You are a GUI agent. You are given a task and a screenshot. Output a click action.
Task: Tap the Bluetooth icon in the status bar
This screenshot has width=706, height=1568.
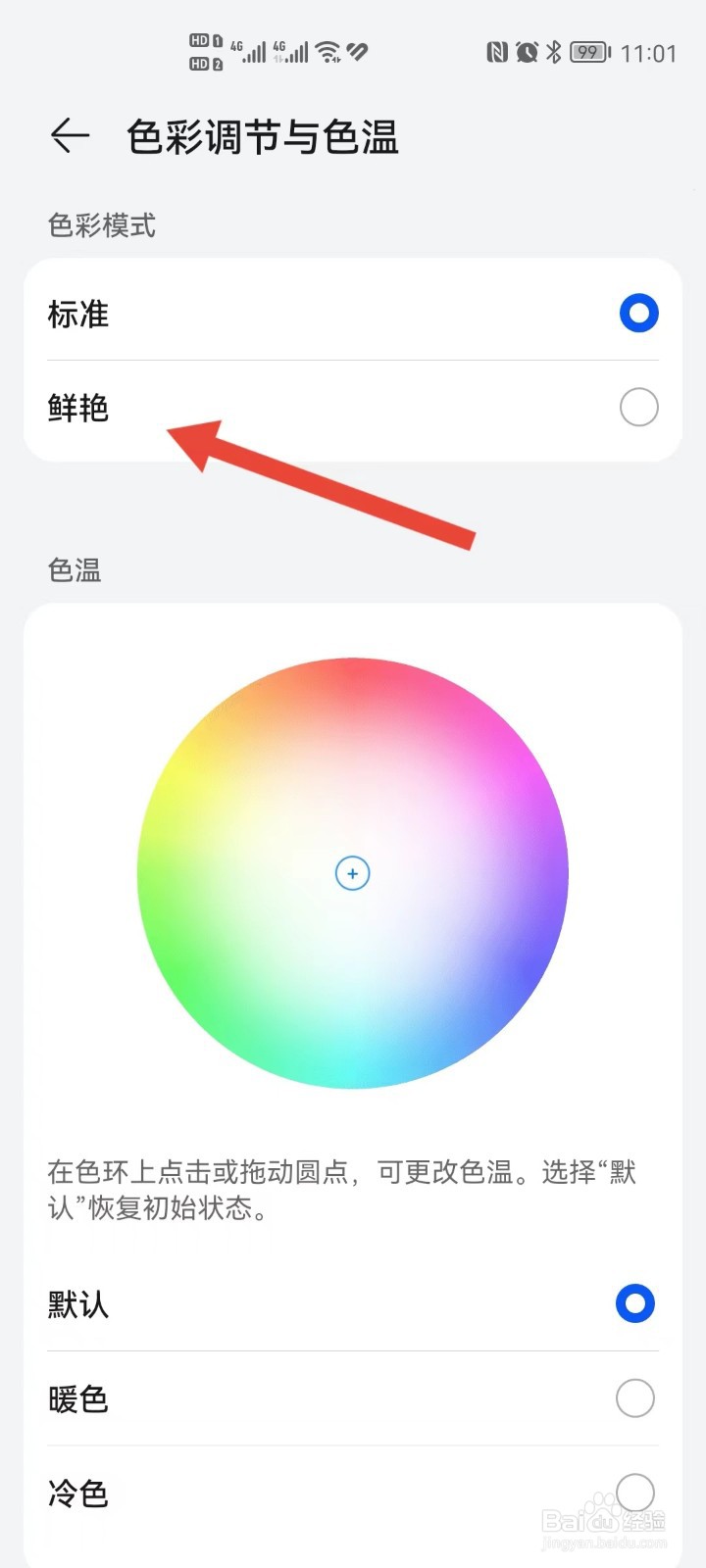pos(552,52)
